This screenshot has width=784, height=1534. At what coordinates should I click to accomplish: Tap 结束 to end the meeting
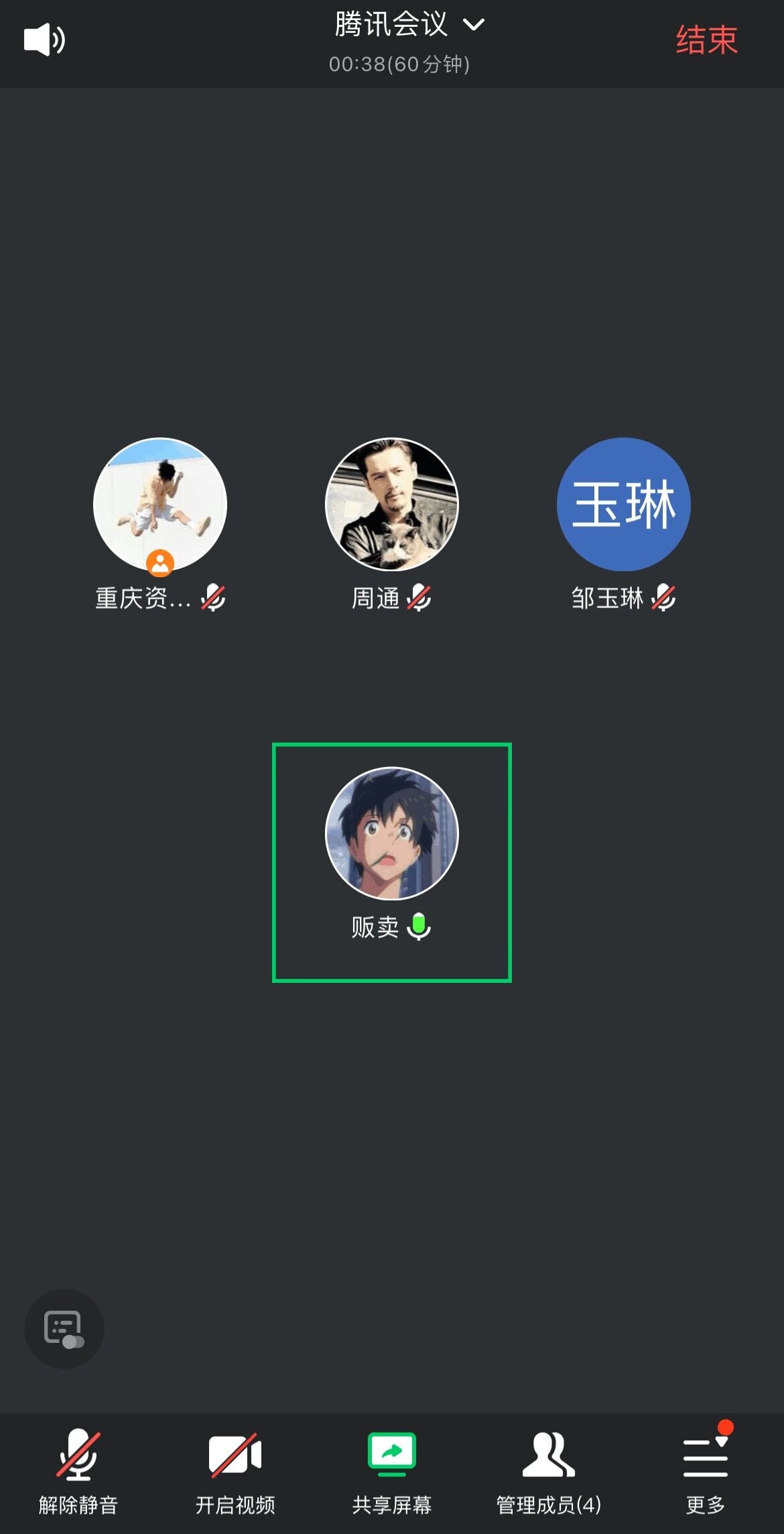coord(706,40)
